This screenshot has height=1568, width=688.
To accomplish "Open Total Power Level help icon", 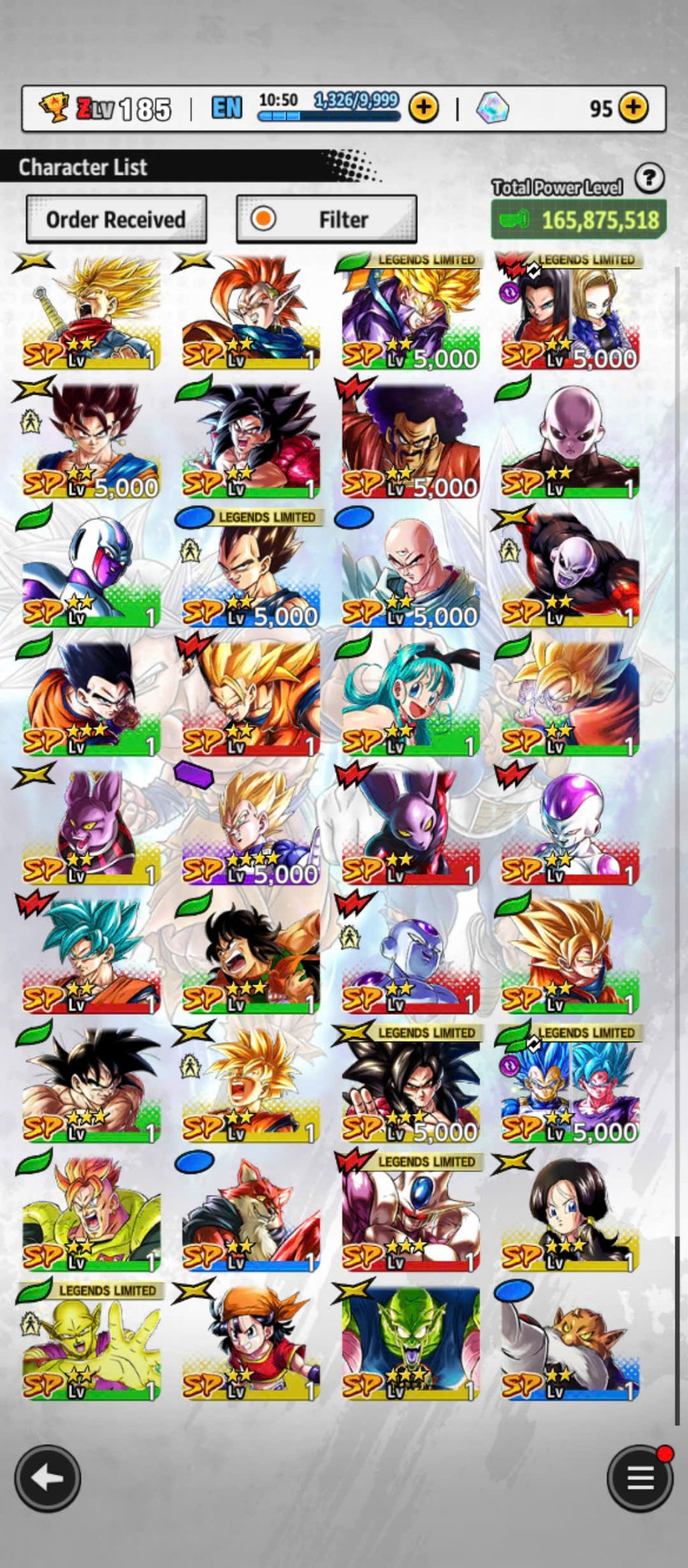I will tap(649, 179).
